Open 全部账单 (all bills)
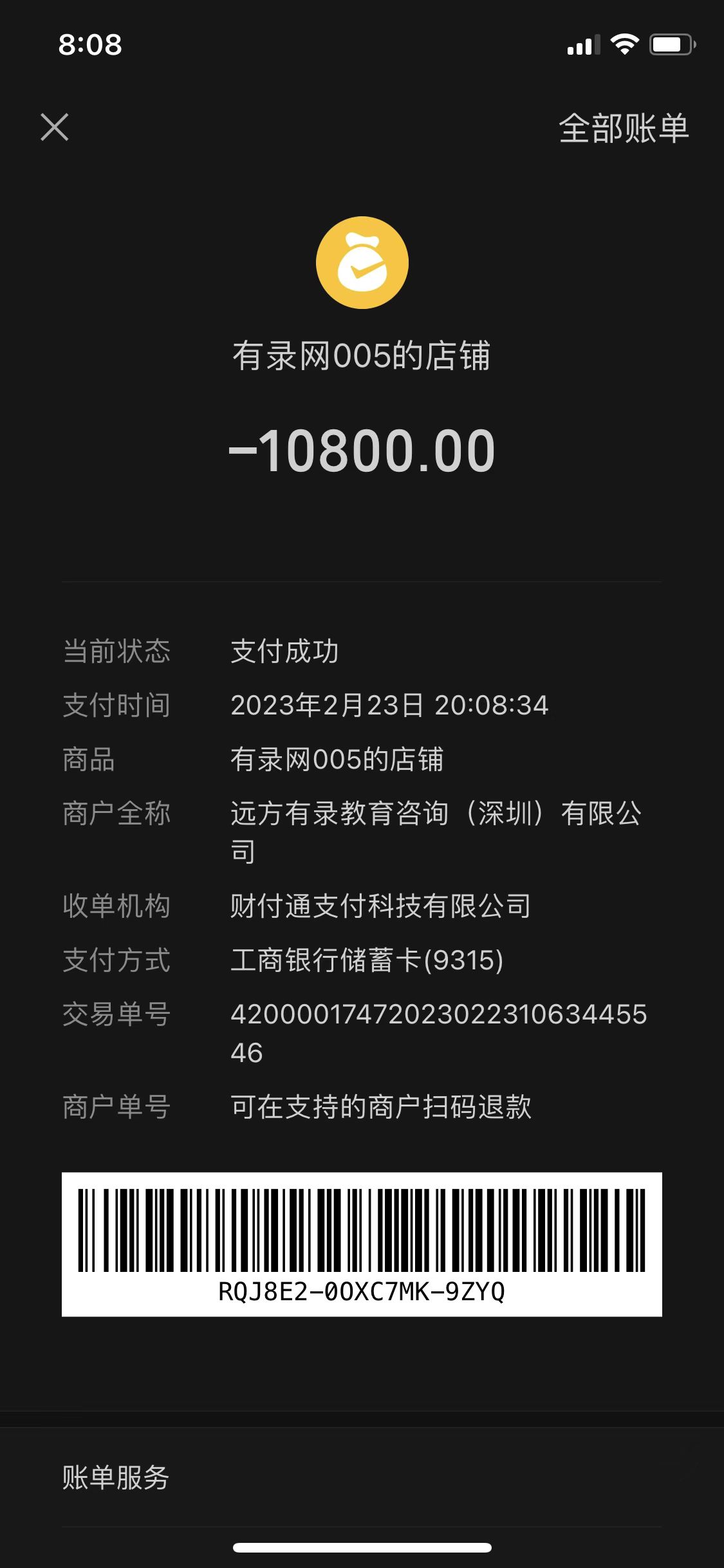Screen dimensions: 724x1568 point(623,128)
